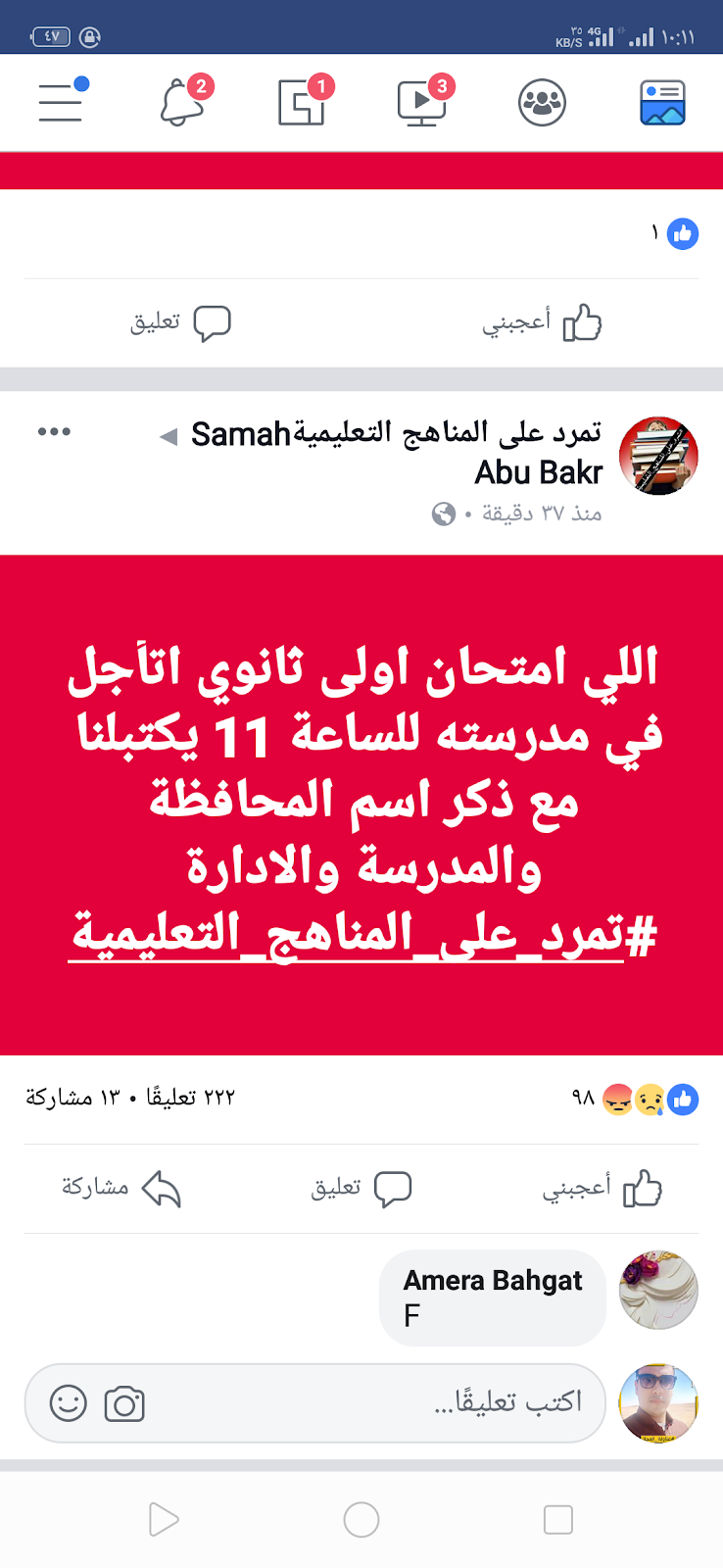This screenshot has width=723, height=1568.
Task: Switch to the Watch videos tab
Action: (422, 102)
